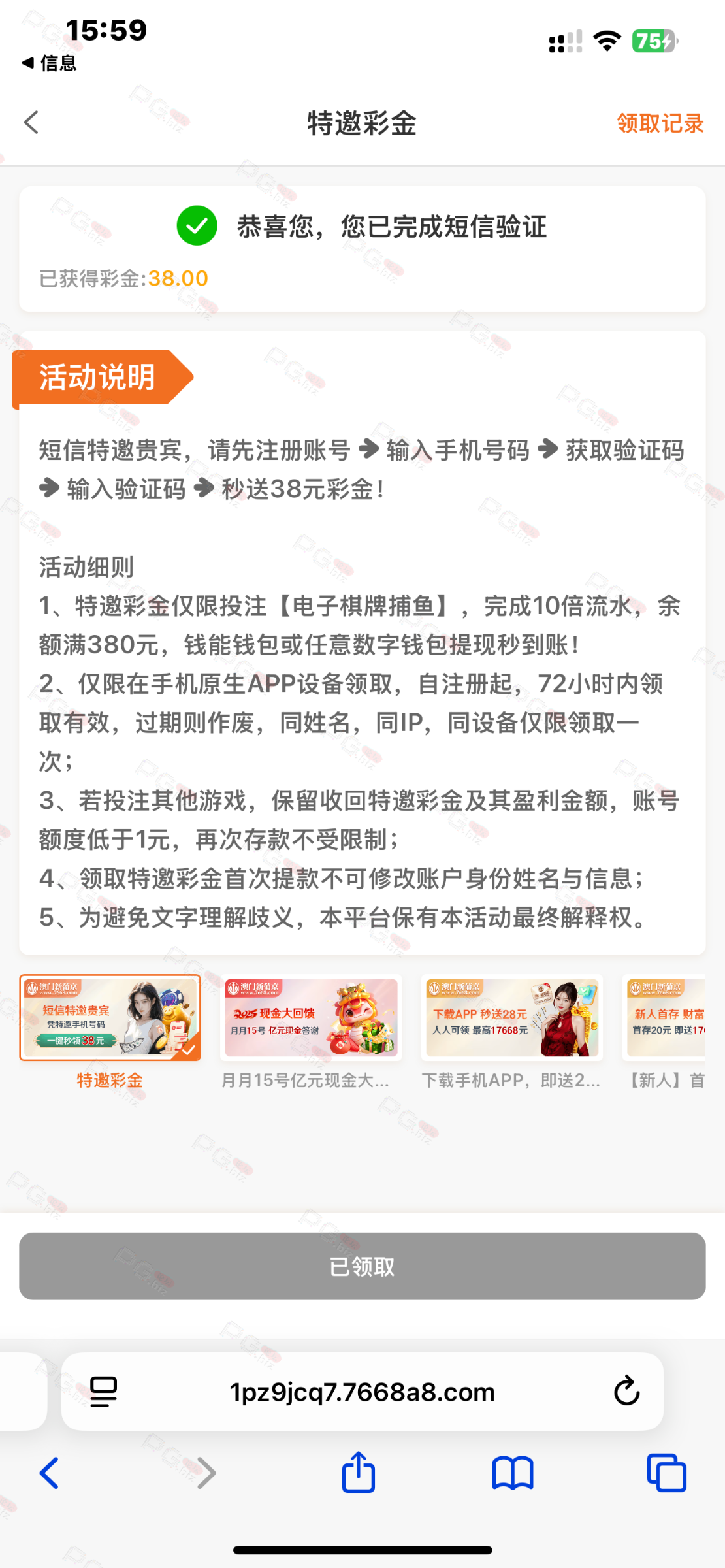725x1568 pixels.
Task: Open the Safari share sheet
Action: coord(359,1471)
